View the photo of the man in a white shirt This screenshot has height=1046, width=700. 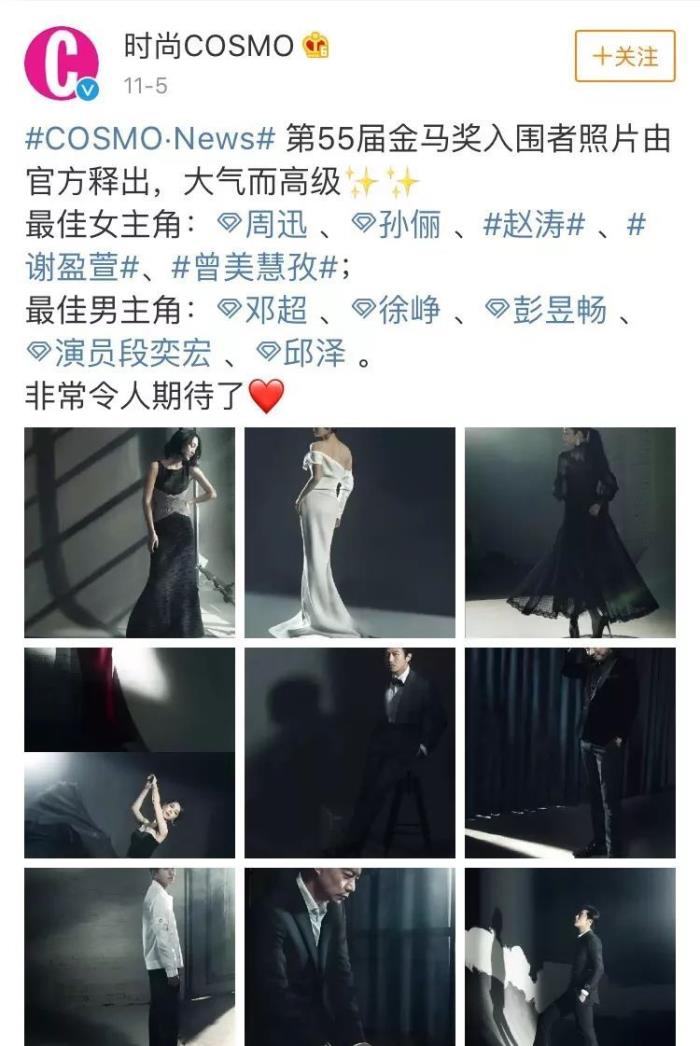(x=129, y=956)
